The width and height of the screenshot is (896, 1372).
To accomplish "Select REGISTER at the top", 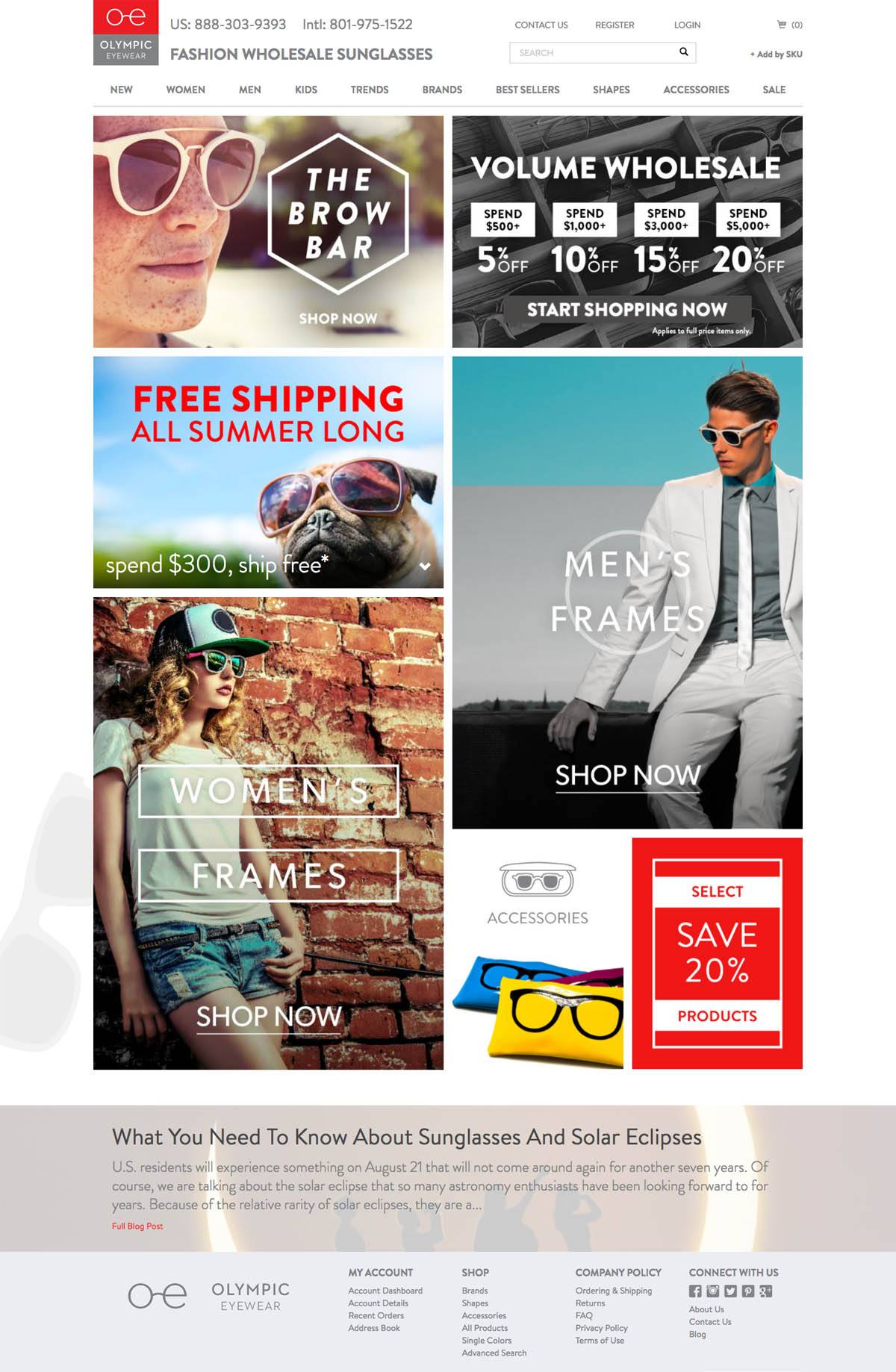I will coord(615,25).
